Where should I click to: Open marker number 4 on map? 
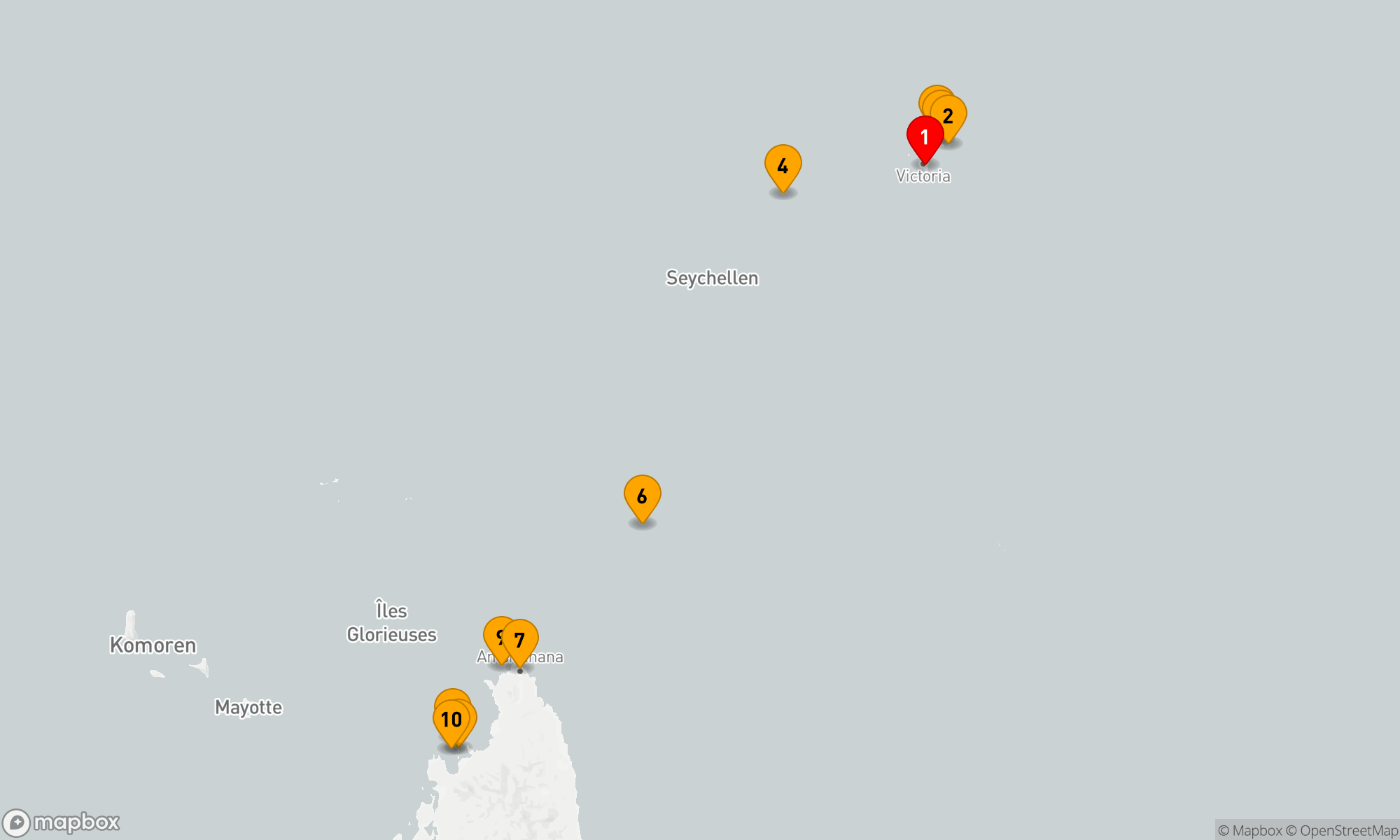(x=783, y=166)
